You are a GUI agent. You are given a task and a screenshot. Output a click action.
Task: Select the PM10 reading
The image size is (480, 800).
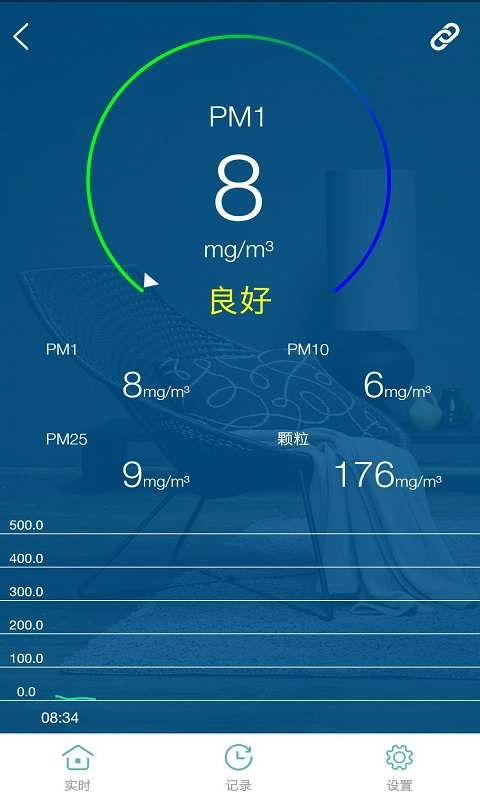[x=360, y=371]
